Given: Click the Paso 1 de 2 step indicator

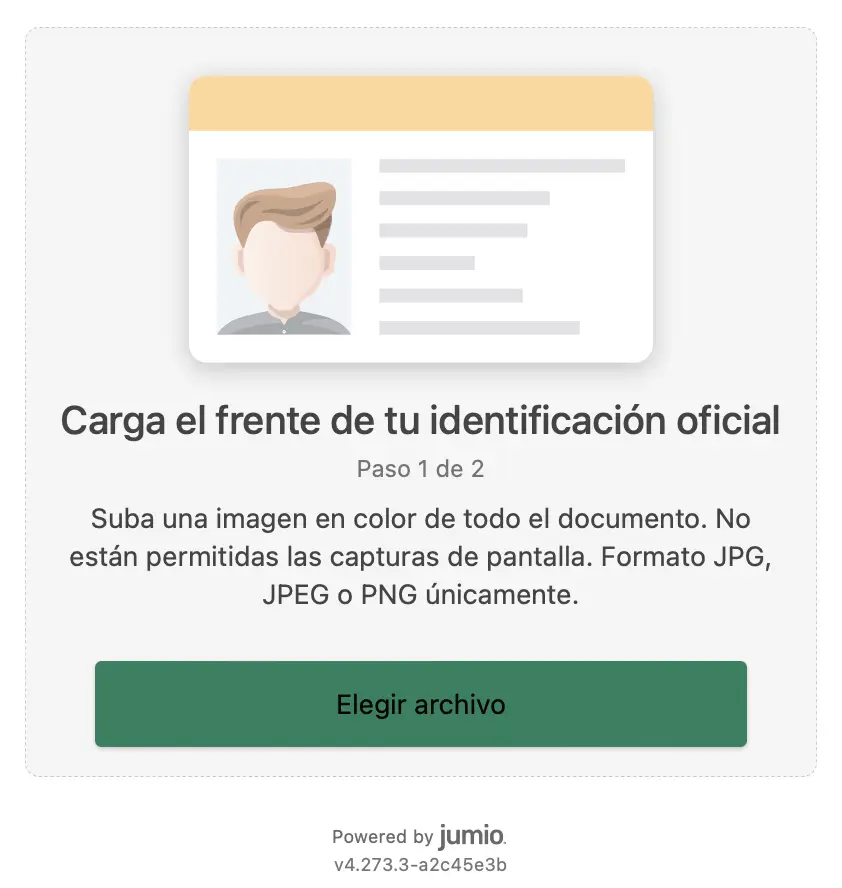Looking at the screenshot, I should pyautogui.click(x=420, y=466).
